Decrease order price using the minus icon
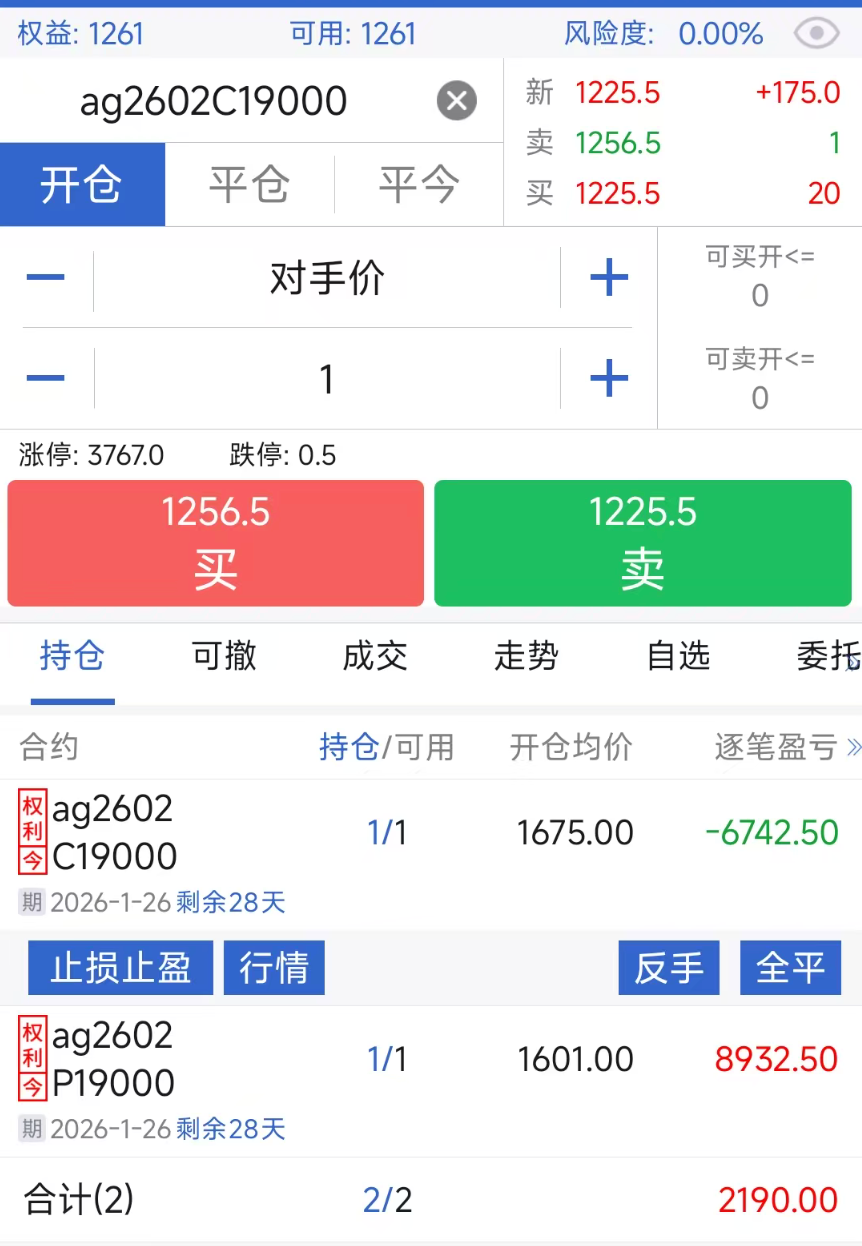862x1246 pixels. [45, 278]
